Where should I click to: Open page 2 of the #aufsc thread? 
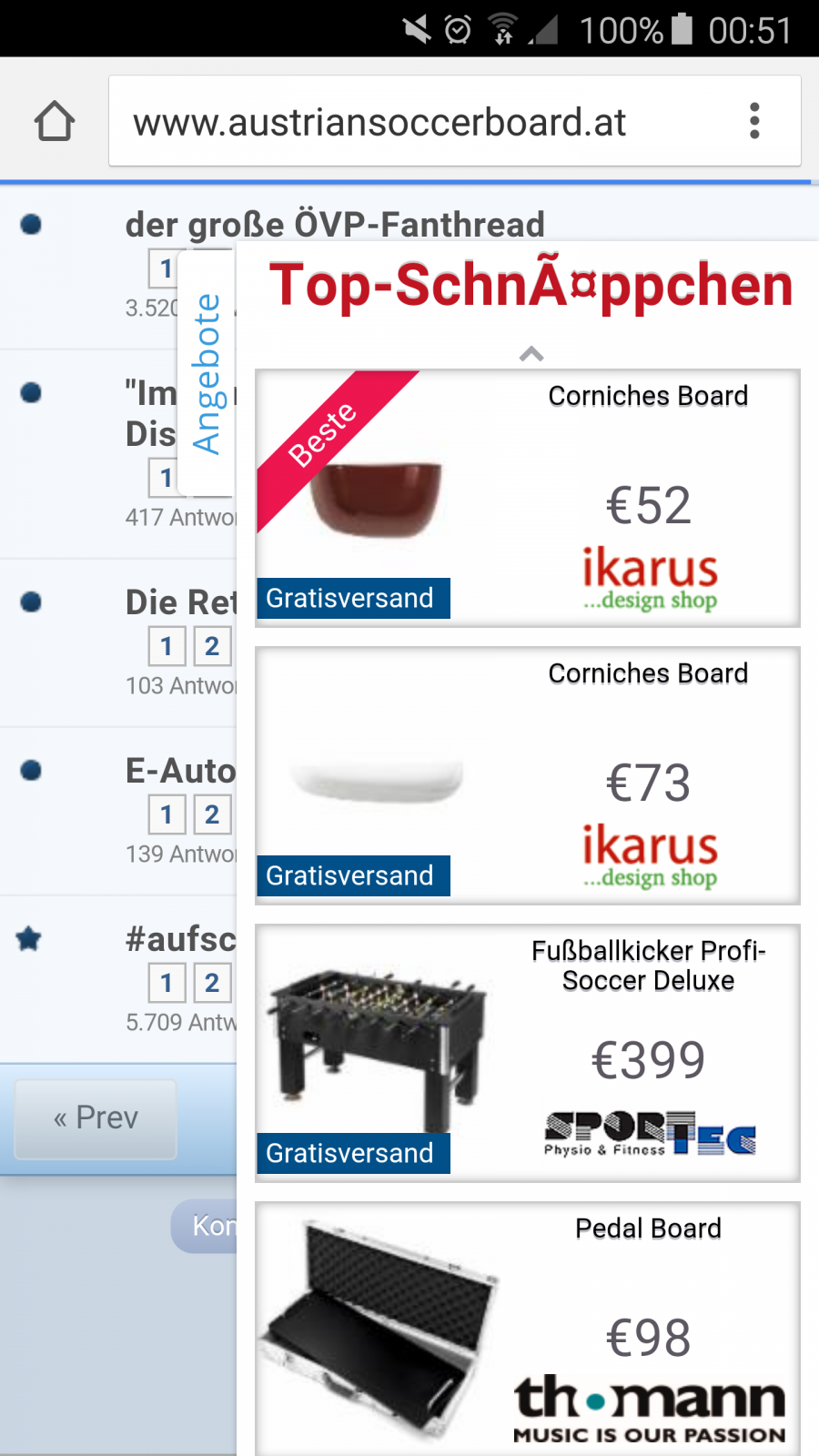point(212,983)
